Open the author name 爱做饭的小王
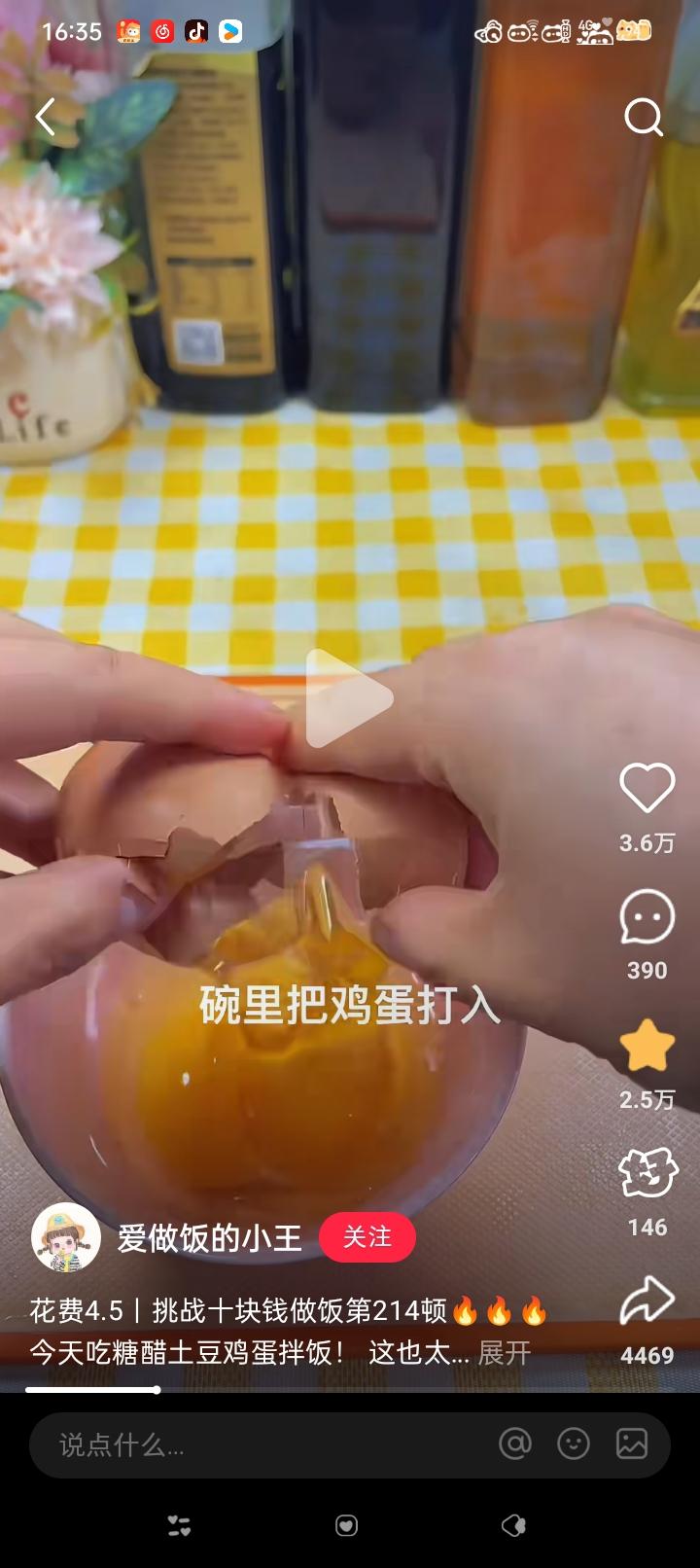The height and width of the screenshot is (1568, 700). 210,1237
